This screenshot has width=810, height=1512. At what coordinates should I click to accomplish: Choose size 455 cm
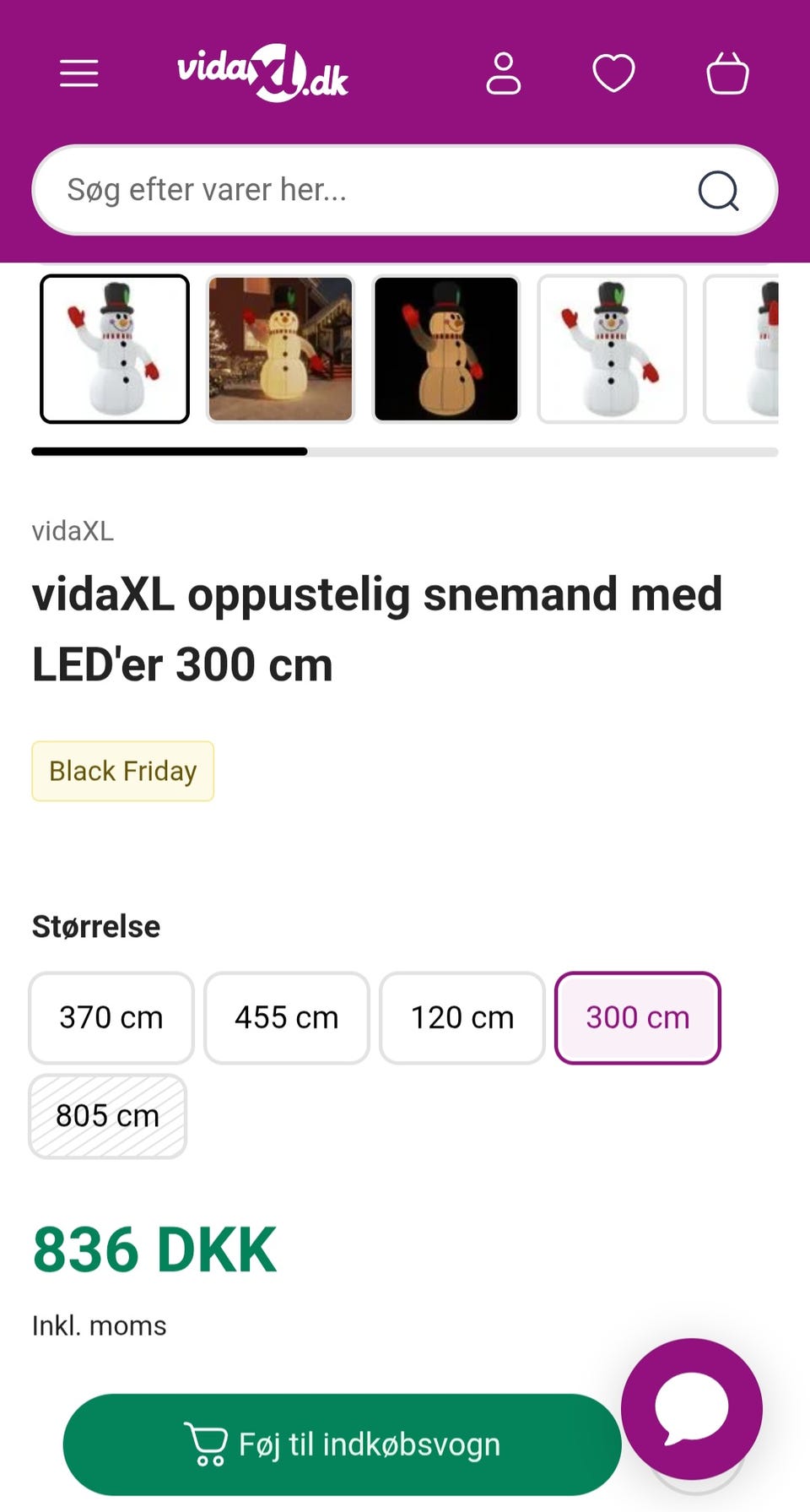coord(287,1017)
